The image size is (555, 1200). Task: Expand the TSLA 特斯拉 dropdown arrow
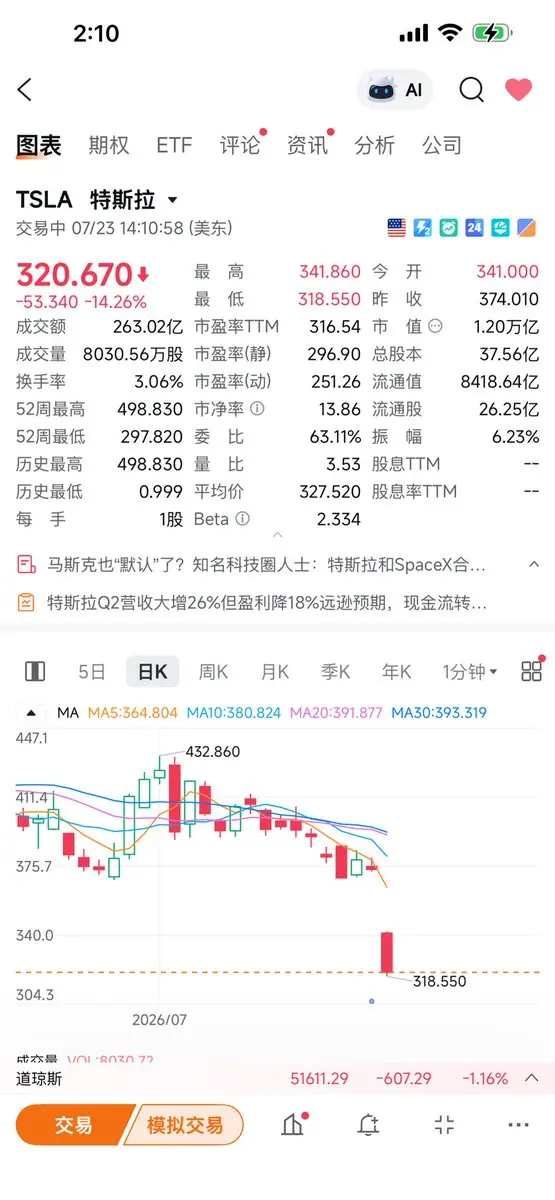172,201
